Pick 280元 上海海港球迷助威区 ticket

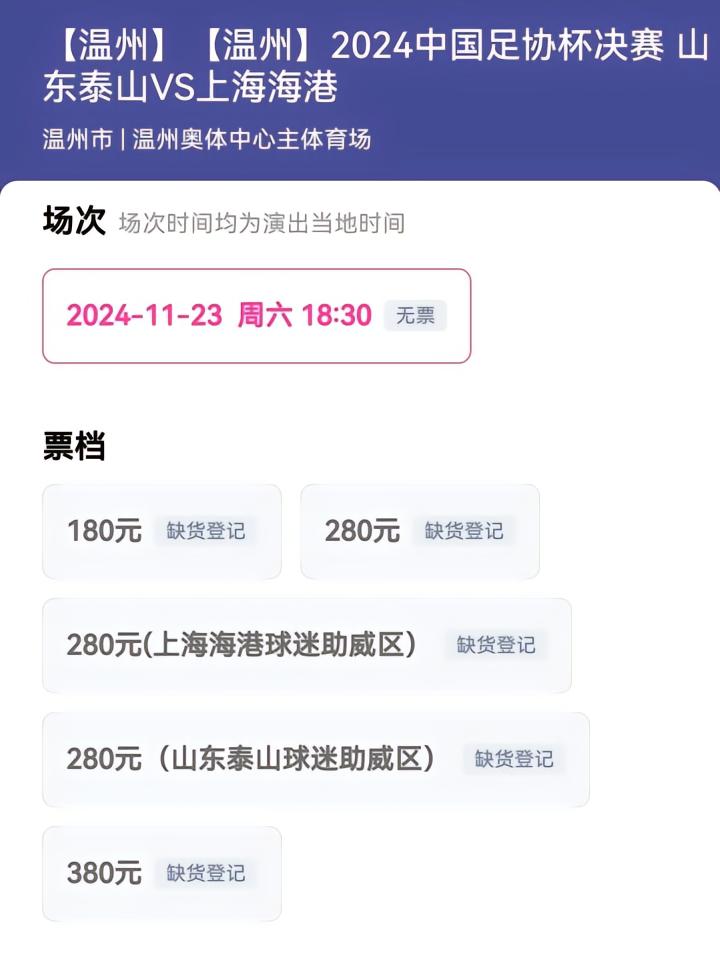point(306,645)
